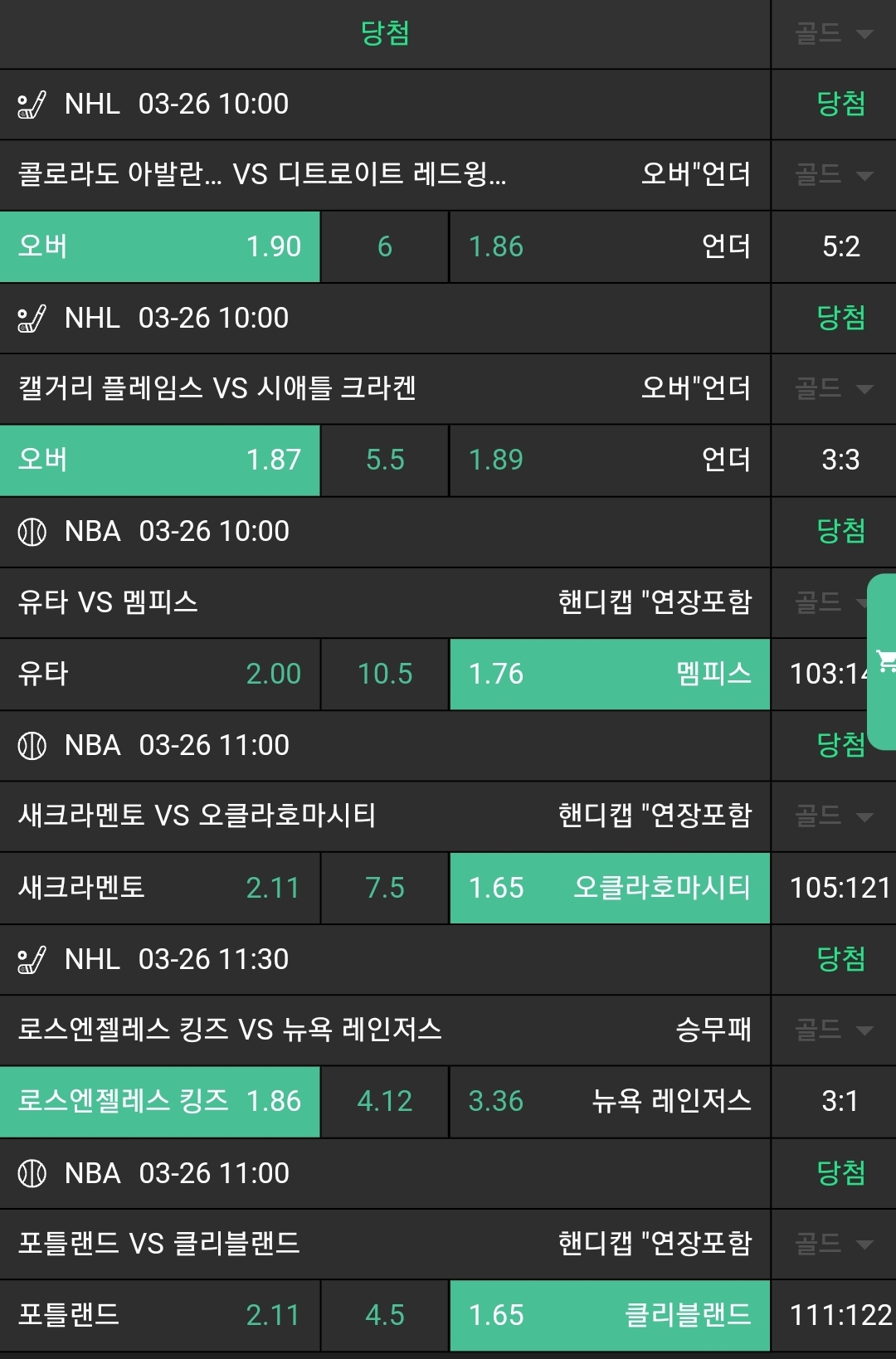
Task: Expand 골드 dropdown for 로스엔젤레스 킹즈 VS 뉴욕 레인저스
Action: click(833, 1030)
